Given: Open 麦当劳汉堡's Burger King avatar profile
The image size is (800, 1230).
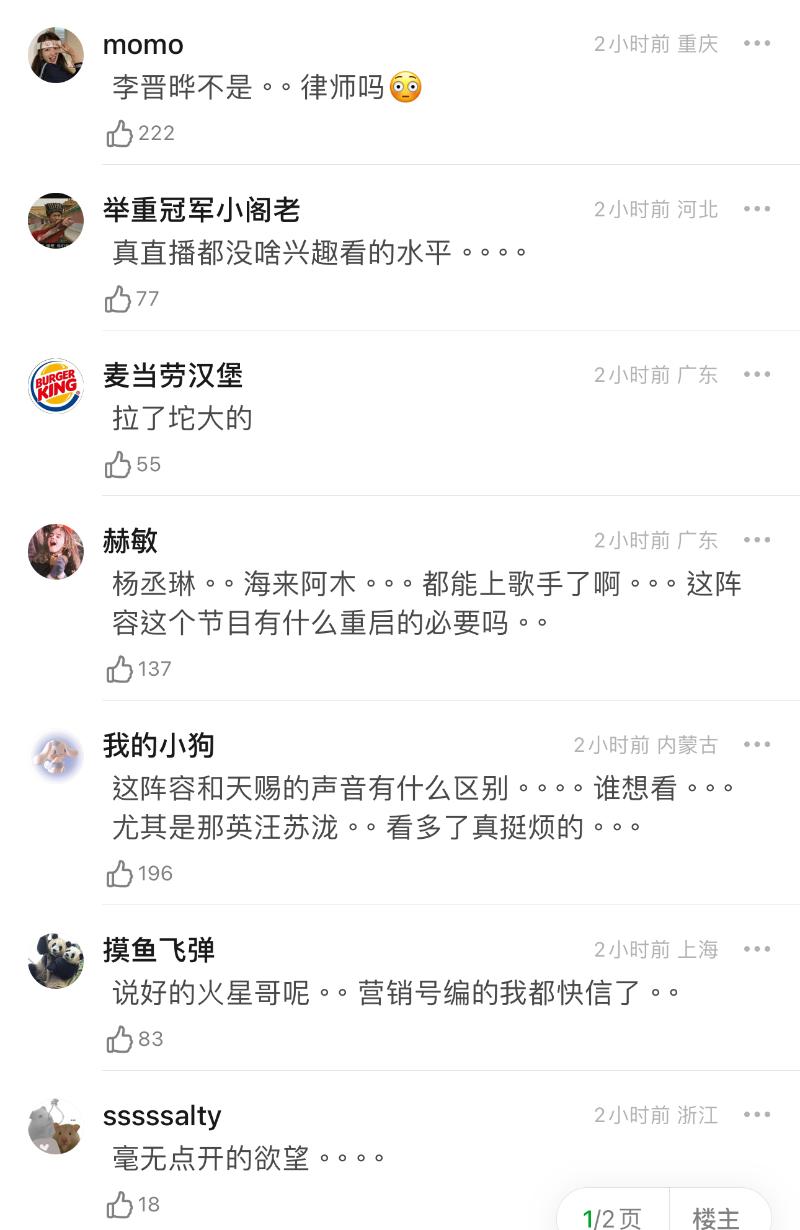Looking at the screenshot, I should (x=56, y=386).
